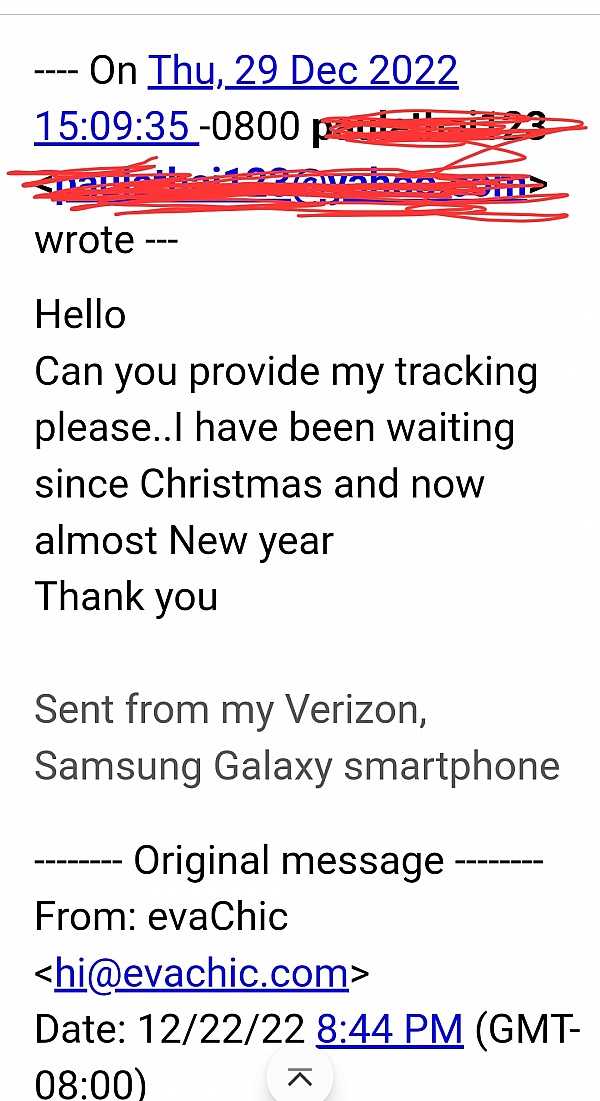Image resolution: width=600 pixels, height=1101 pixels.
Task: Tap the hi@evachic.com email link
Action: (x=202, y=973)
